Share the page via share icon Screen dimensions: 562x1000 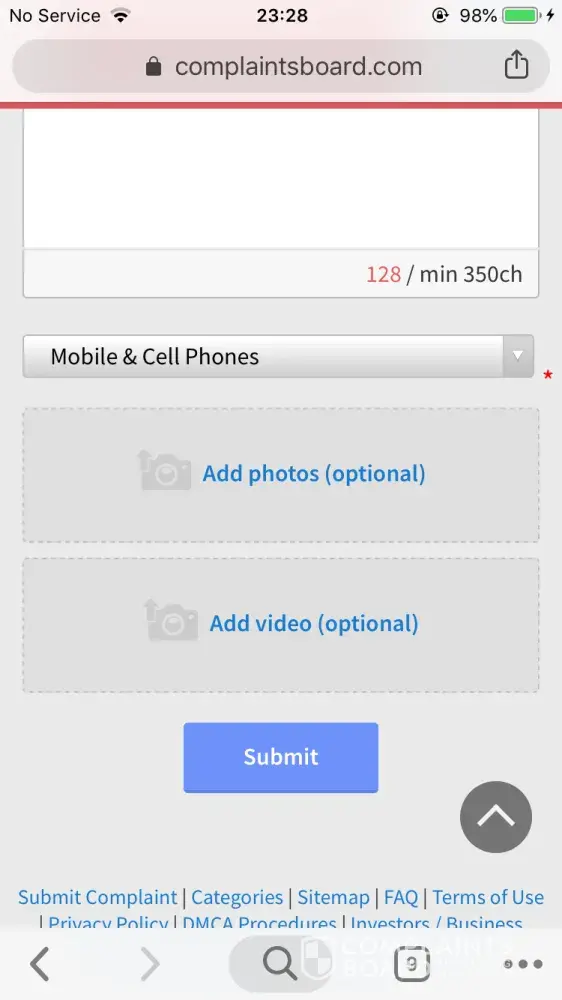pos(516,64)
